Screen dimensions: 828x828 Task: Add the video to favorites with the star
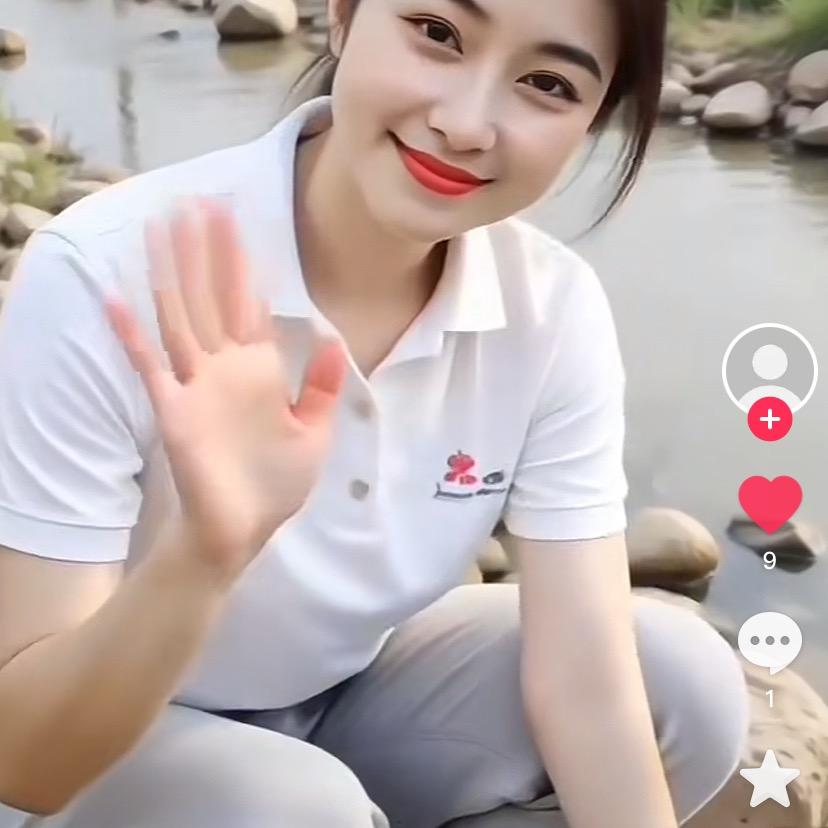769,780
